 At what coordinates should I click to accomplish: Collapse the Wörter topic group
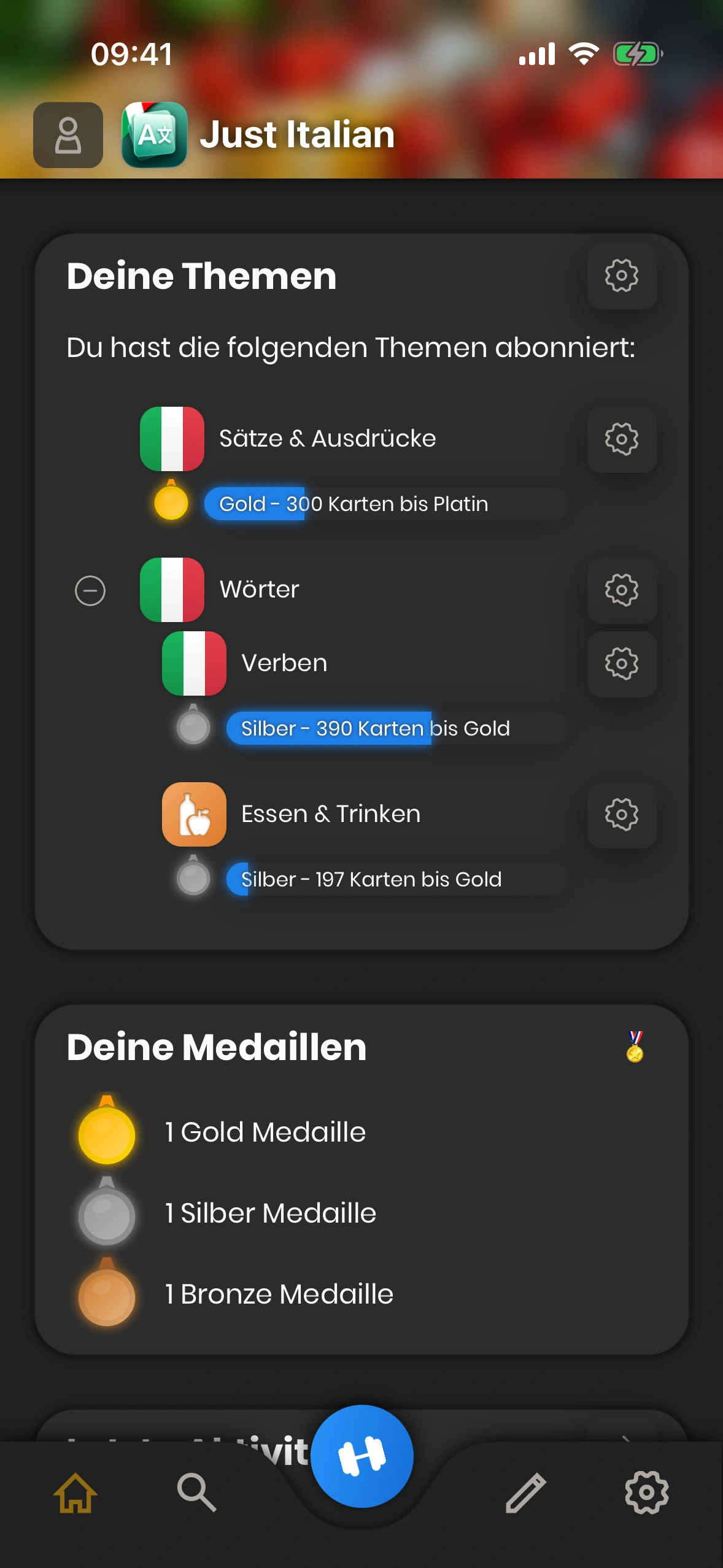coord(90,591)
